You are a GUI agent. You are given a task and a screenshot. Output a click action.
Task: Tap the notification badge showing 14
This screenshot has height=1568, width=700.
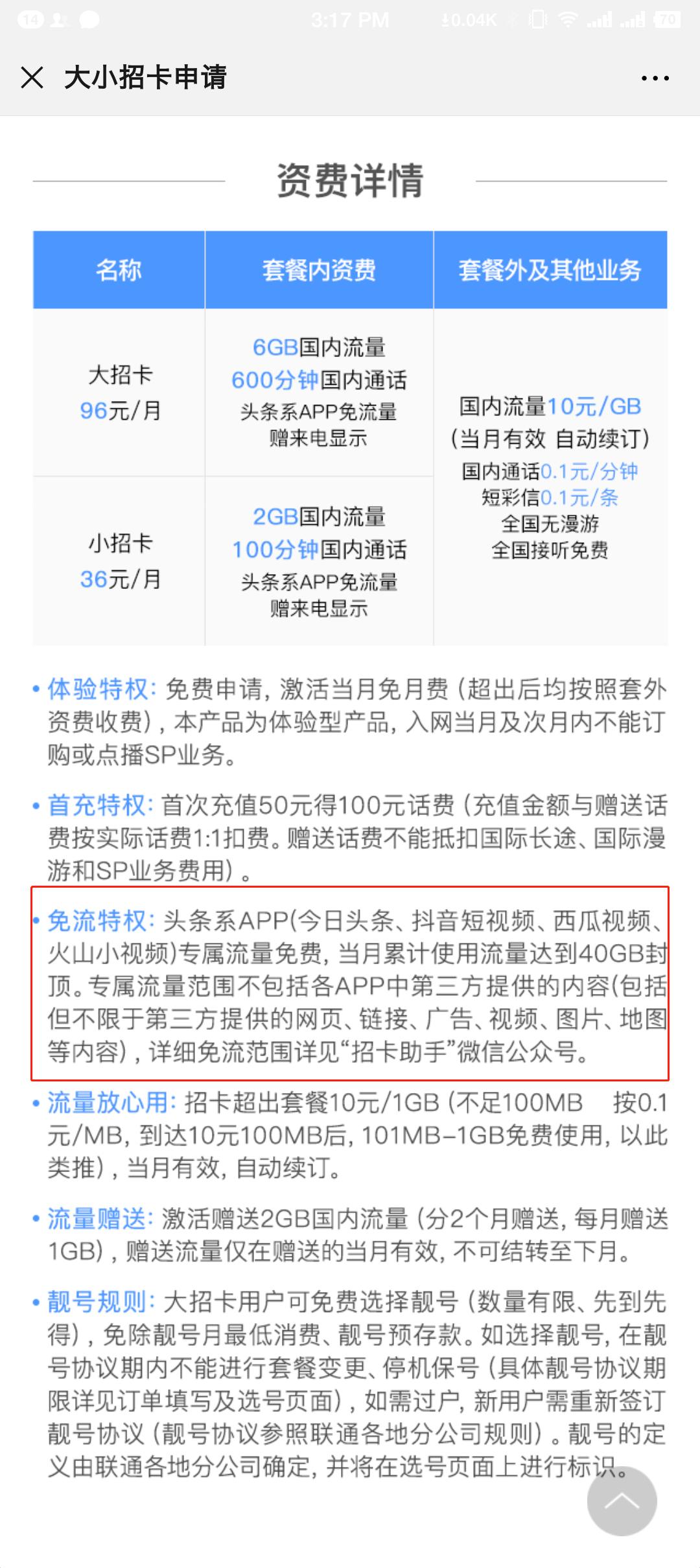(30, 19)
